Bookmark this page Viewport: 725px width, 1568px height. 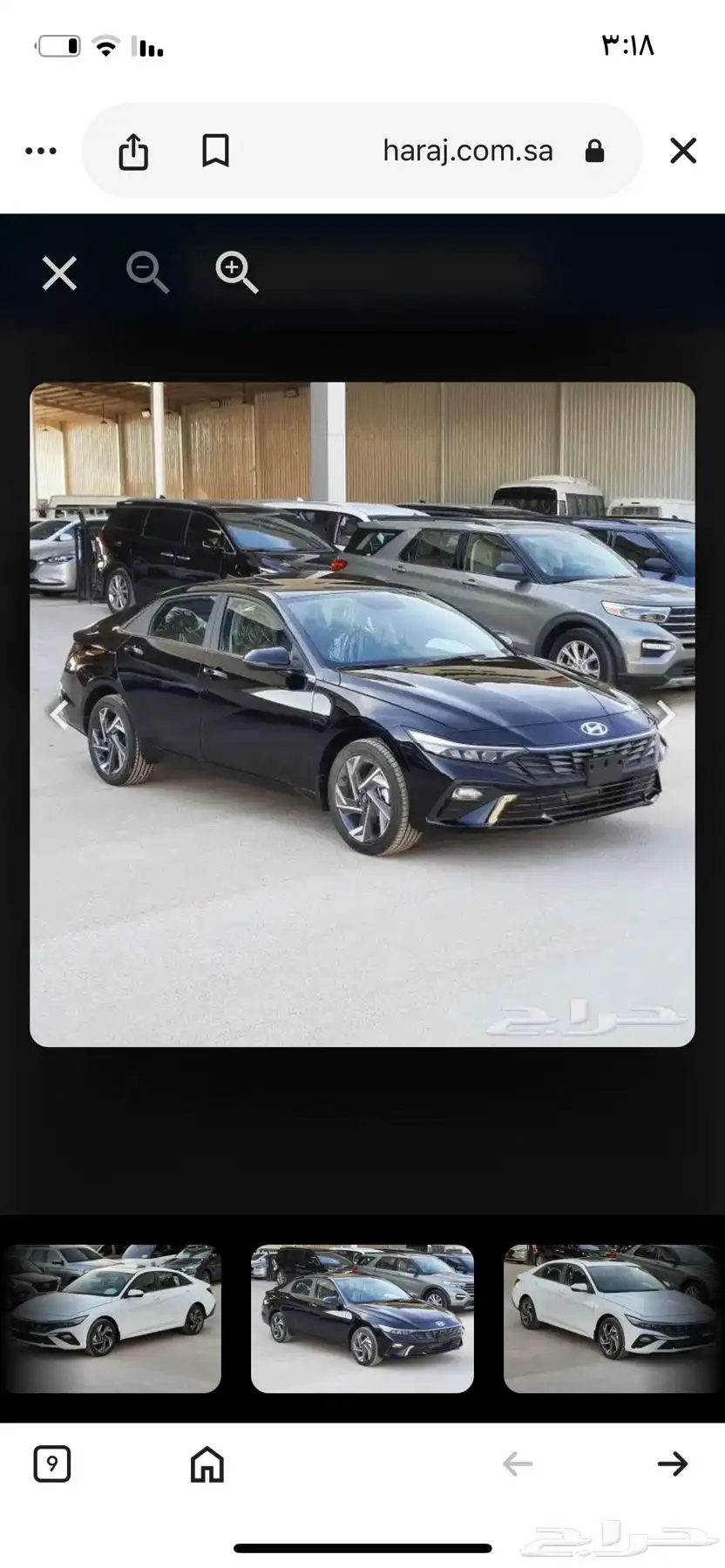215,151
